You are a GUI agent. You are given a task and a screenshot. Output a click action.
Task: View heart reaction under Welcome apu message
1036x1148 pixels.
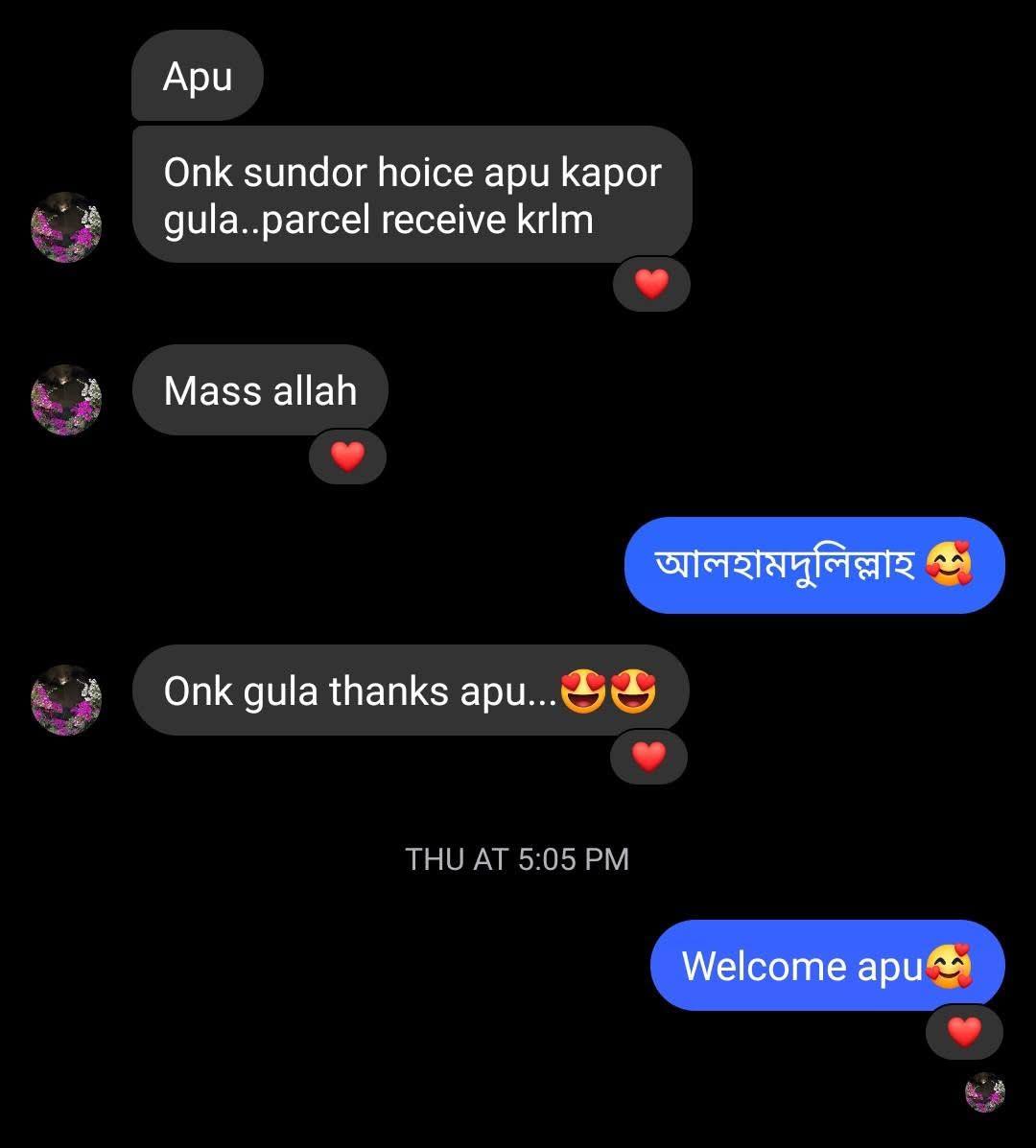[964, 1032]
